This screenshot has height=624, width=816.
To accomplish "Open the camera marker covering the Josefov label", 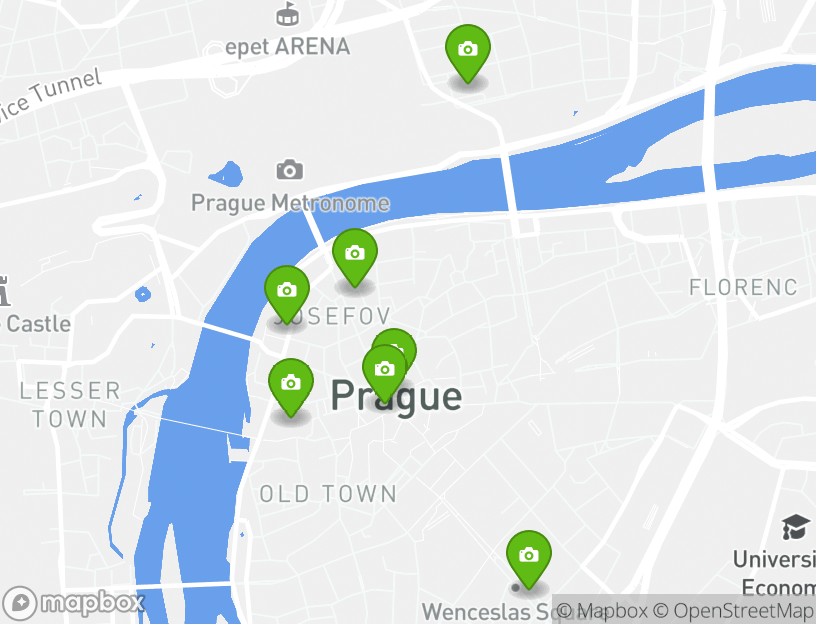I will point(287,291).
